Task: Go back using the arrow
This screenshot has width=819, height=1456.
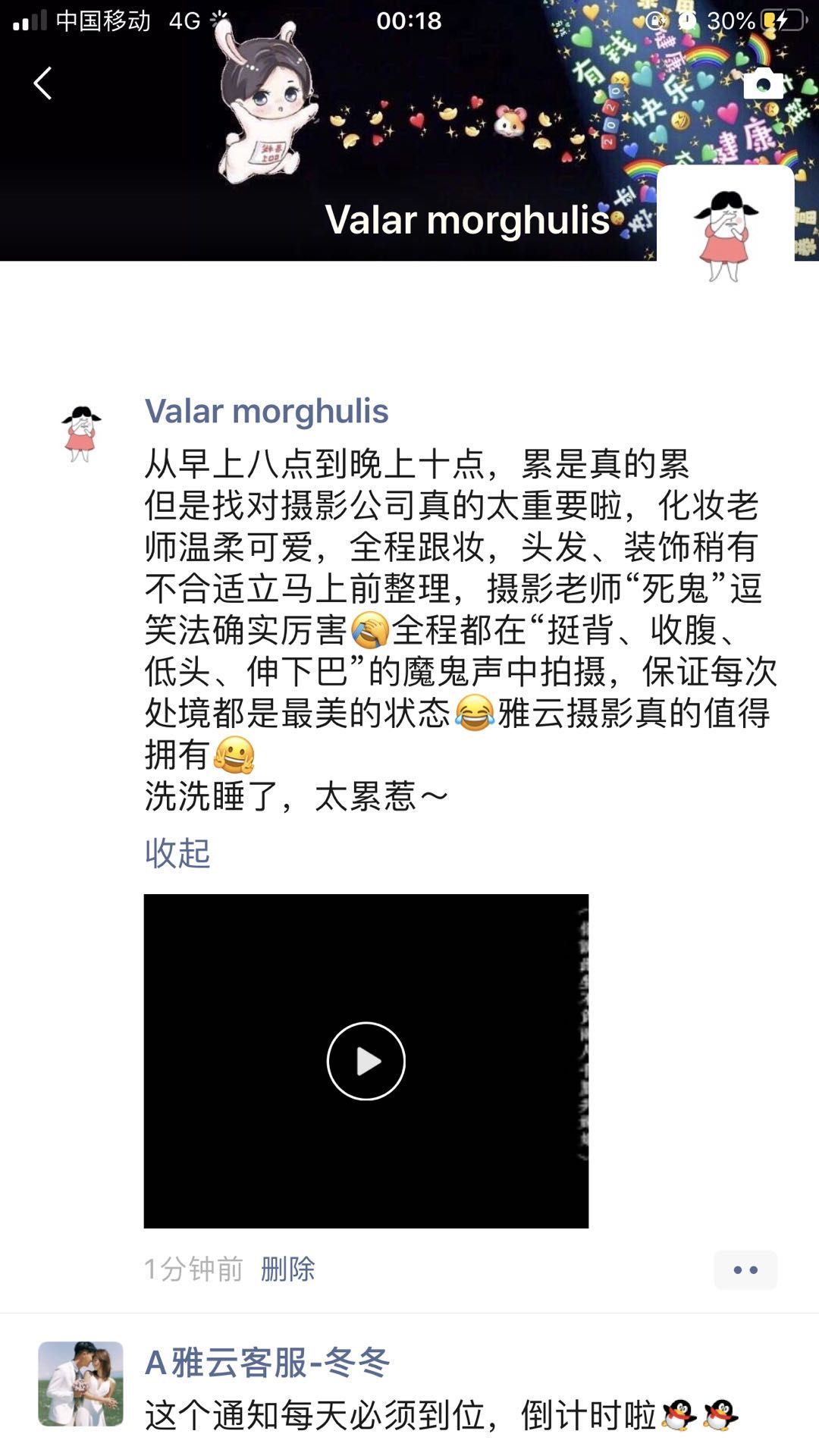Action: click(43, 83)
